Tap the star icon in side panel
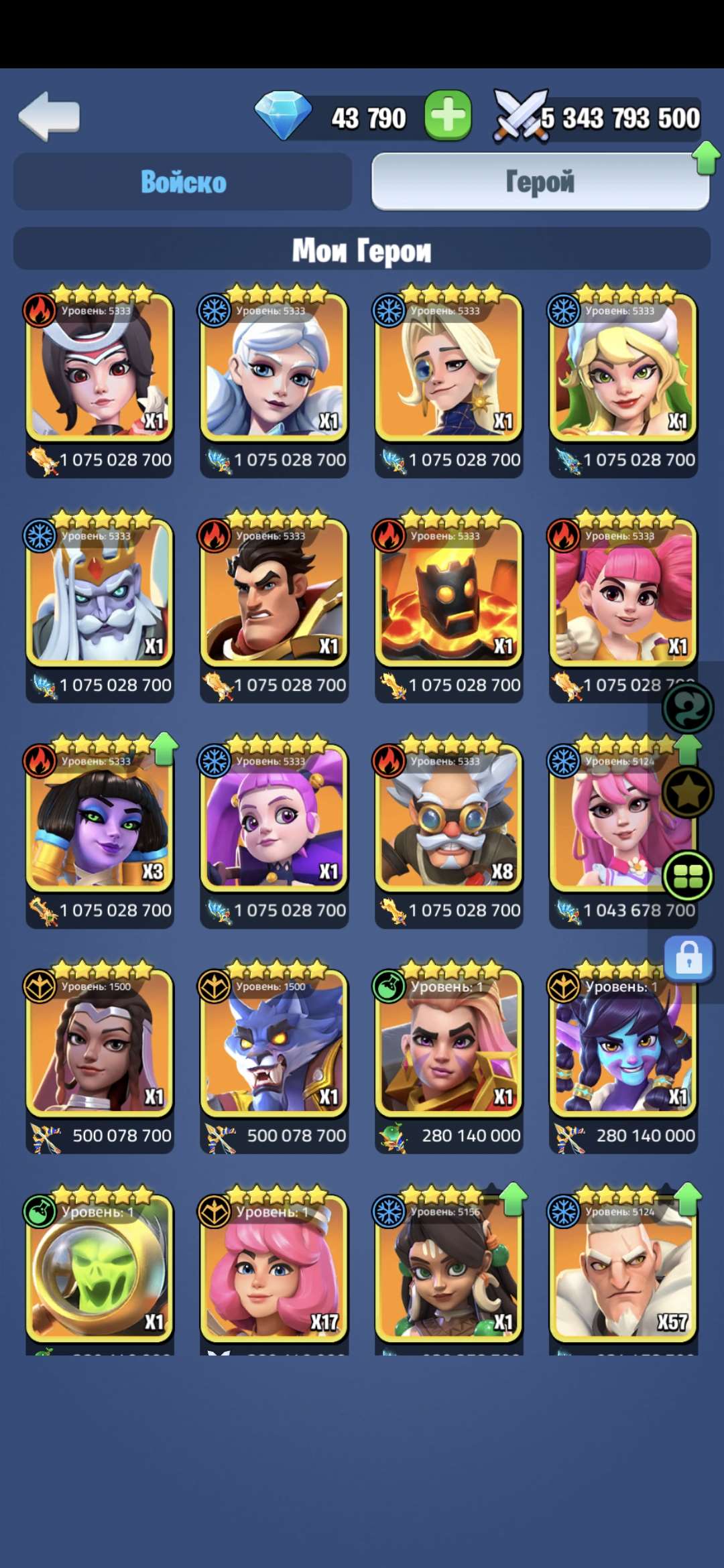The image size is (724, 1568). pos(687,793)
